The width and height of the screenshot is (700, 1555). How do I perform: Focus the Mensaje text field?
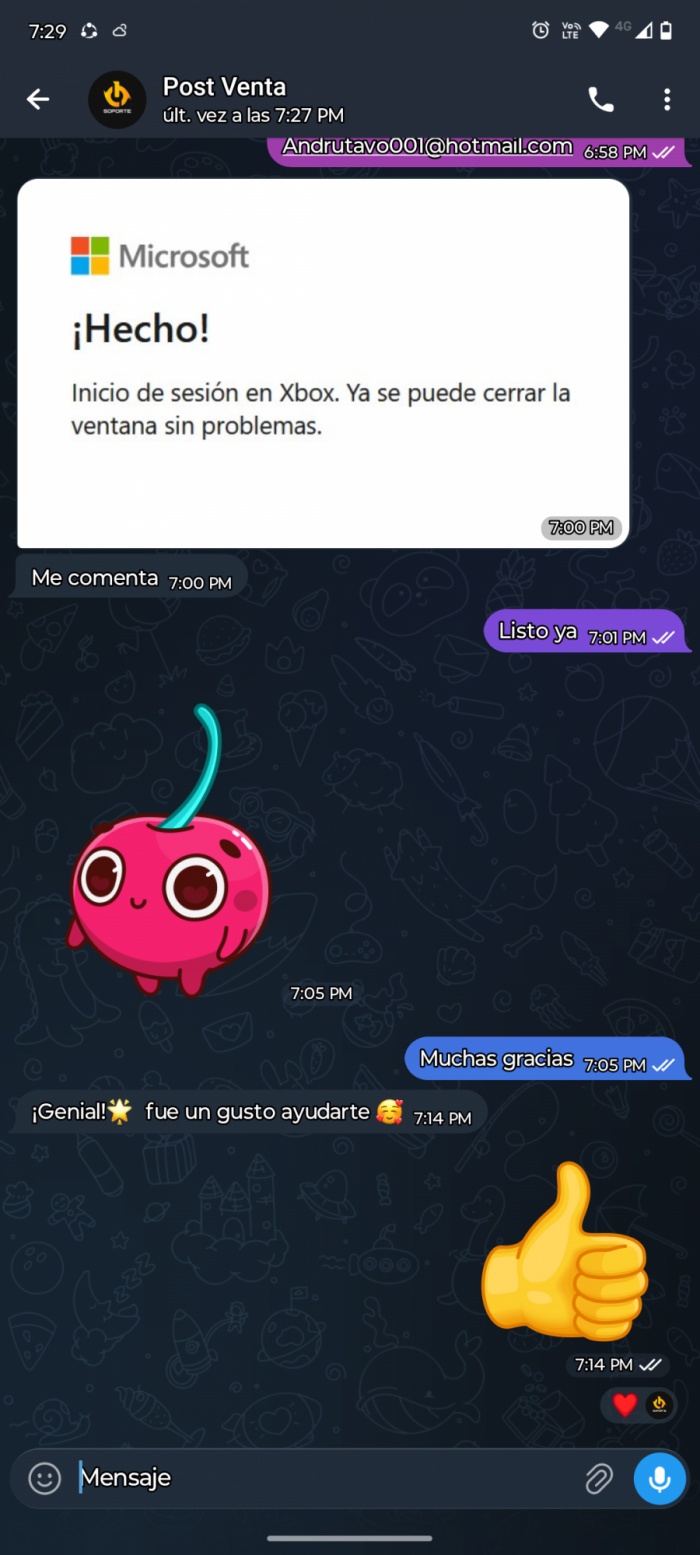click(x=320, y=1478)
